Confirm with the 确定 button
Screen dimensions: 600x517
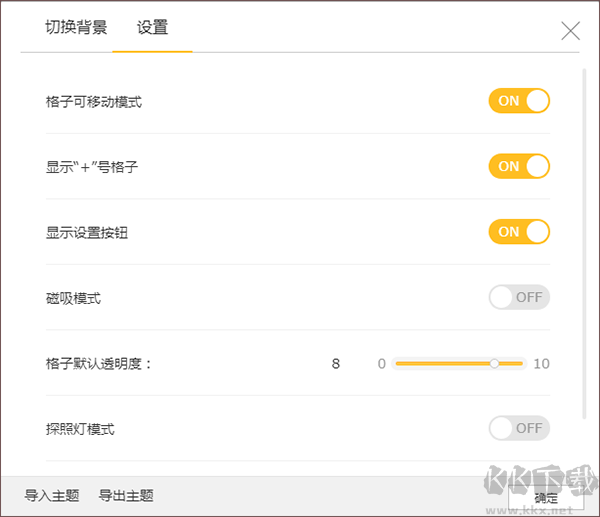pos(546,497)
